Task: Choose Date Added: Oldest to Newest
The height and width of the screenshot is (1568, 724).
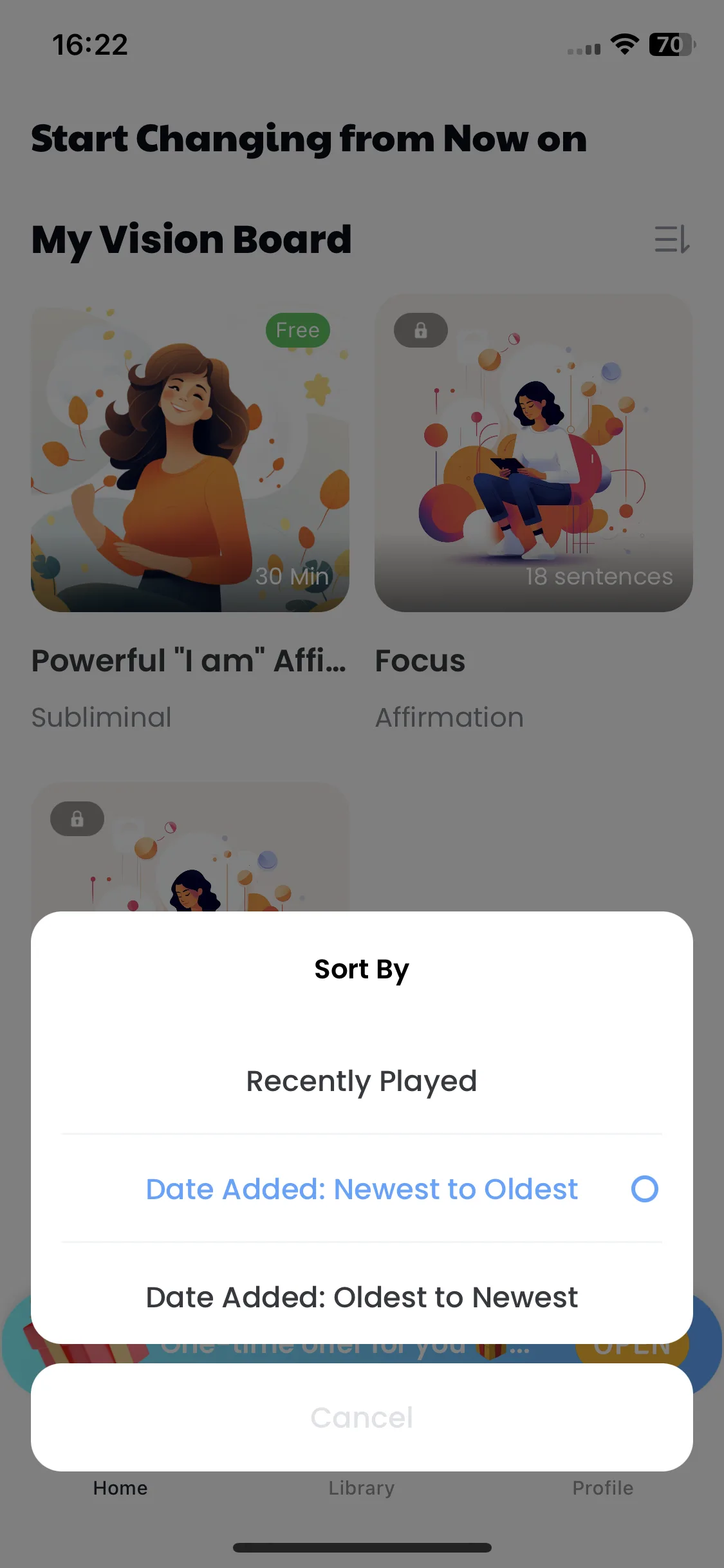Action: [362, 1298]
